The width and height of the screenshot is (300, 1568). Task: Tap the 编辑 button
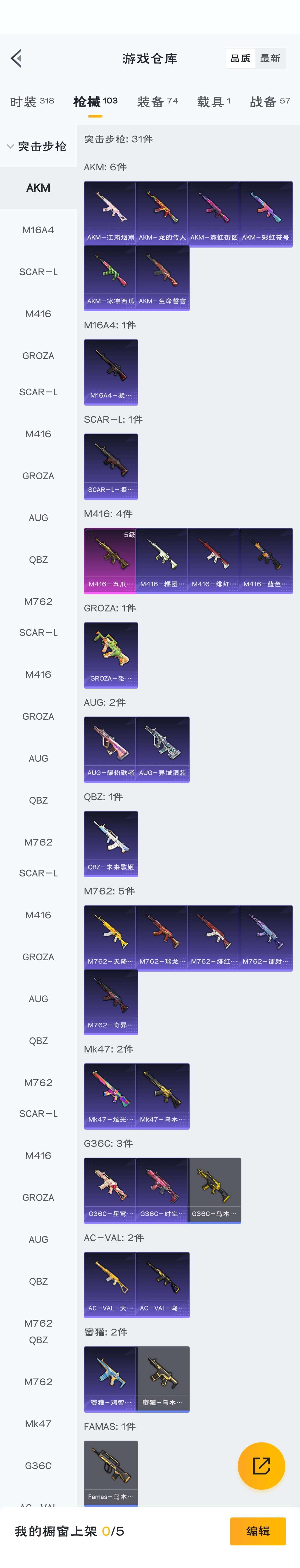click(258, 1531)
